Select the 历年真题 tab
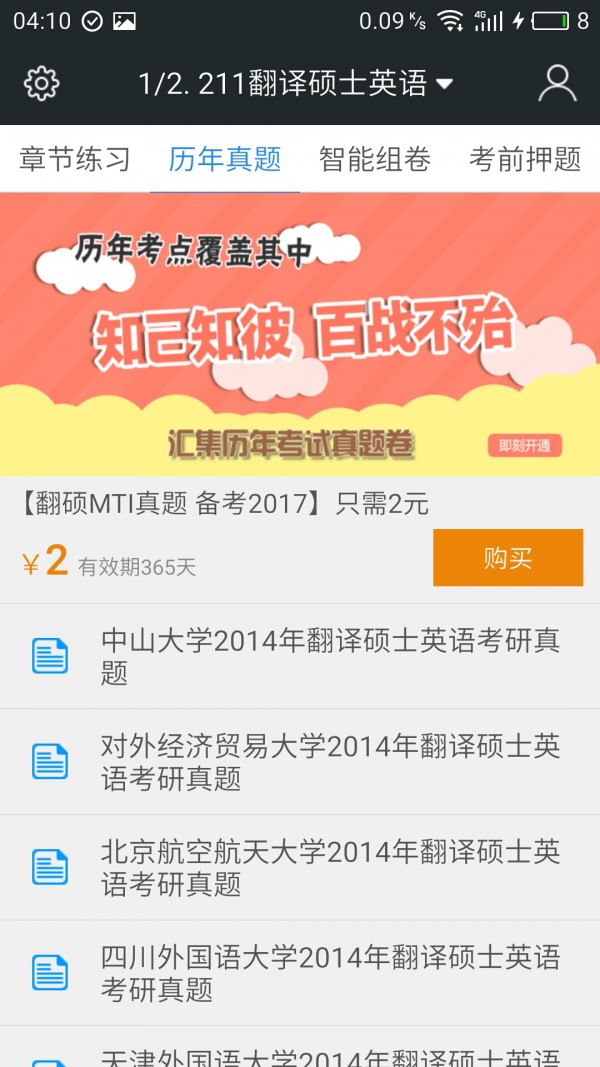This screenshot has width=600, height=1067. point(225,159)
